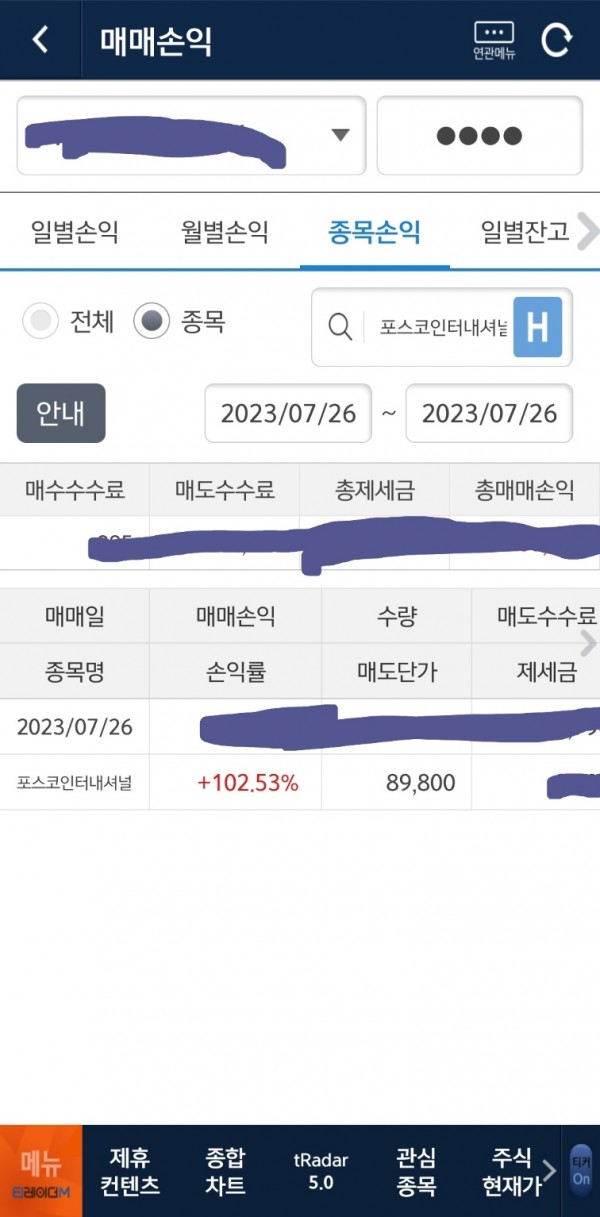Tap the account password field
This screenshot has width=600, height=1217.
pos(479,135)
